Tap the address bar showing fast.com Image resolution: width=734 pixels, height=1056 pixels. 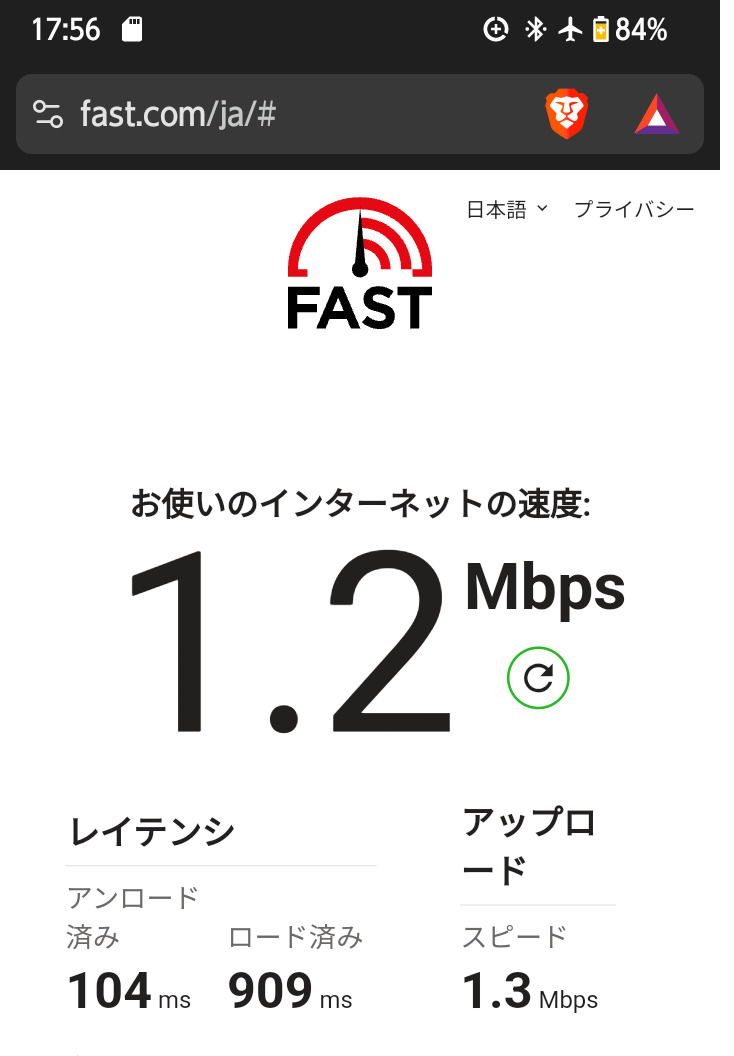coord(290,114)
